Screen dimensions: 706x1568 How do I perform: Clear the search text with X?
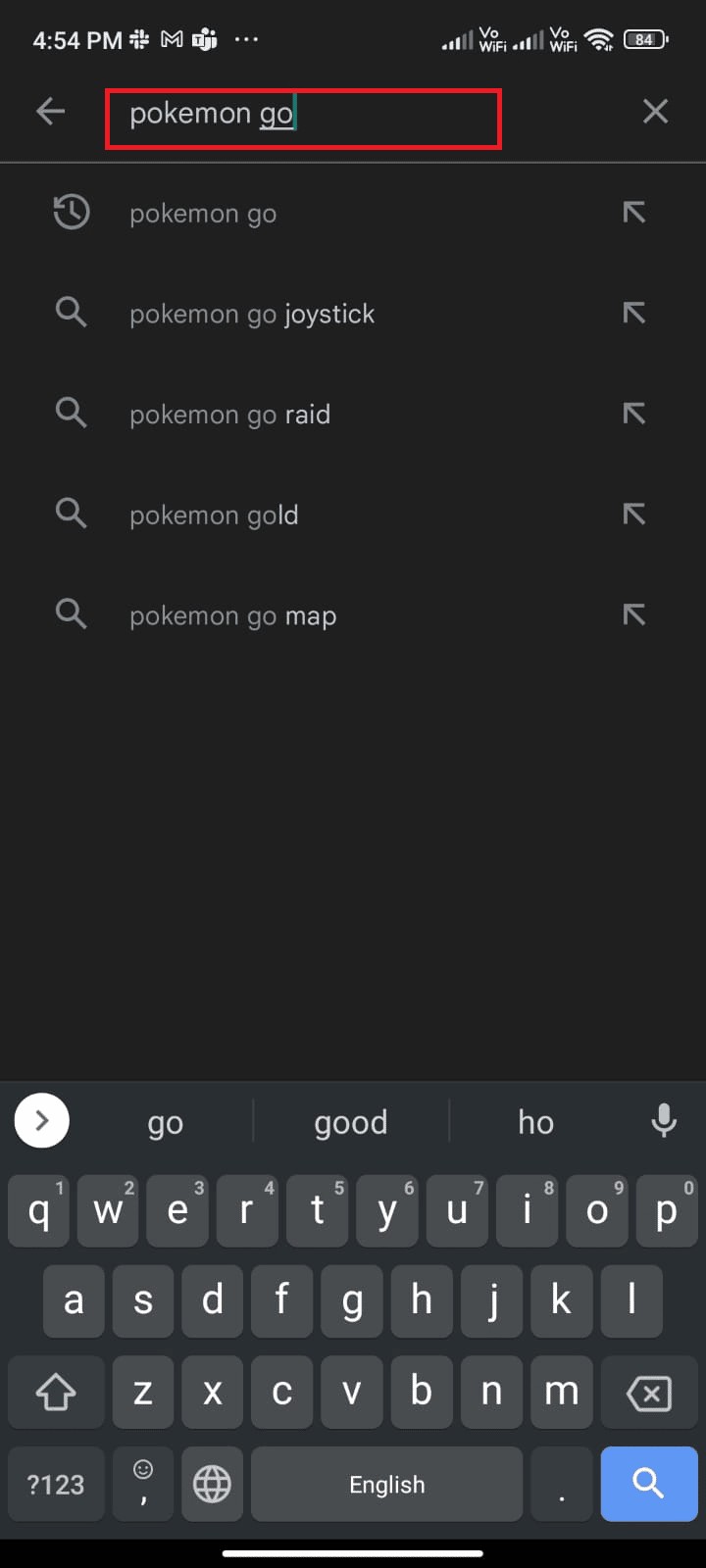pyautogui.click(x=655, y=112)
